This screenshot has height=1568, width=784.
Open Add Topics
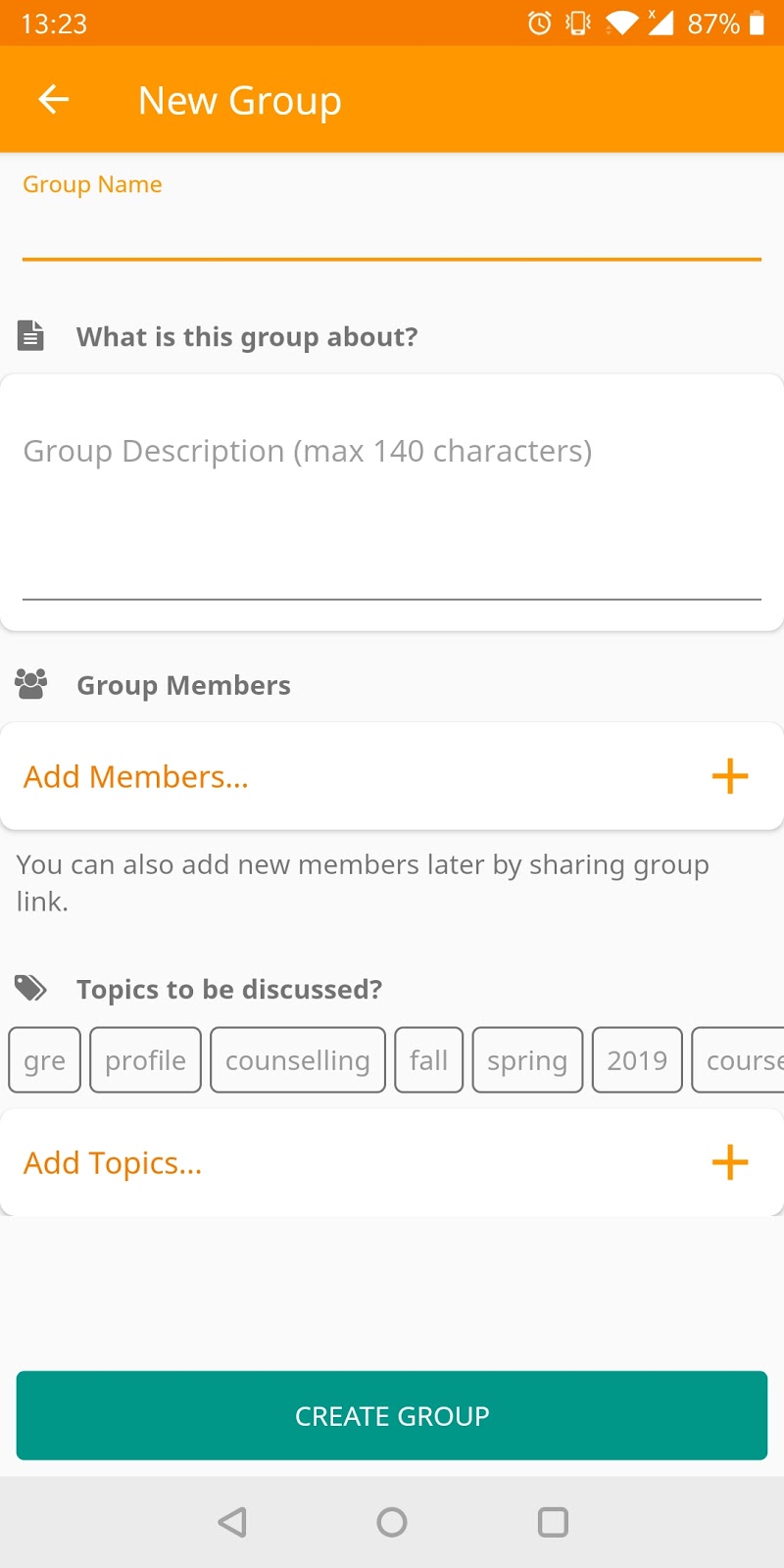[x=392, y=1162]
